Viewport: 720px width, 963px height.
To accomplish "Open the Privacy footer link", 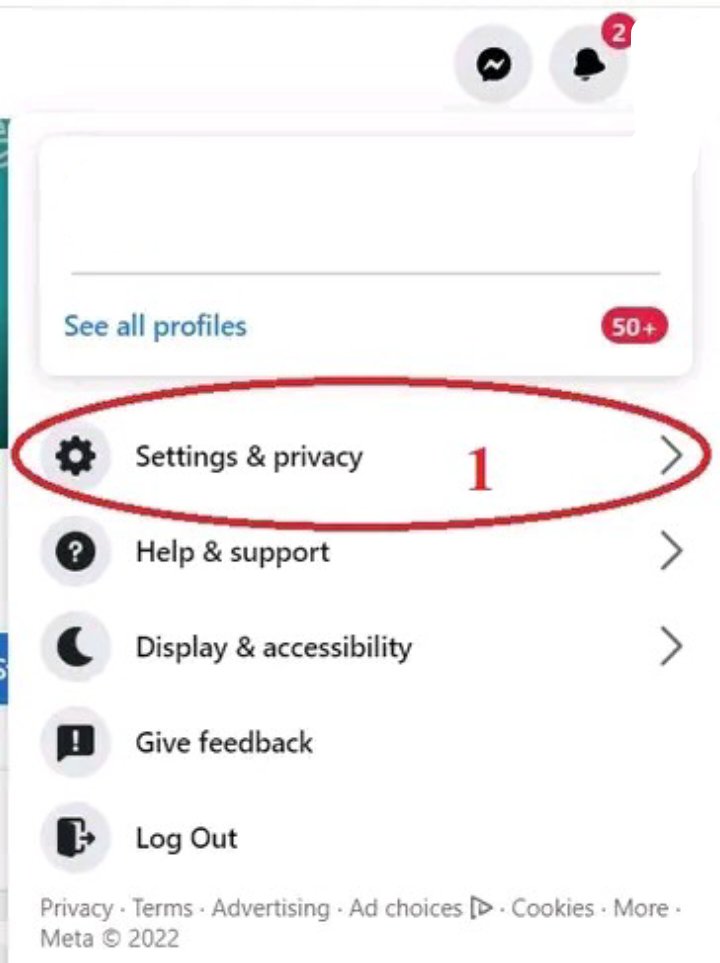I will 76,909.
